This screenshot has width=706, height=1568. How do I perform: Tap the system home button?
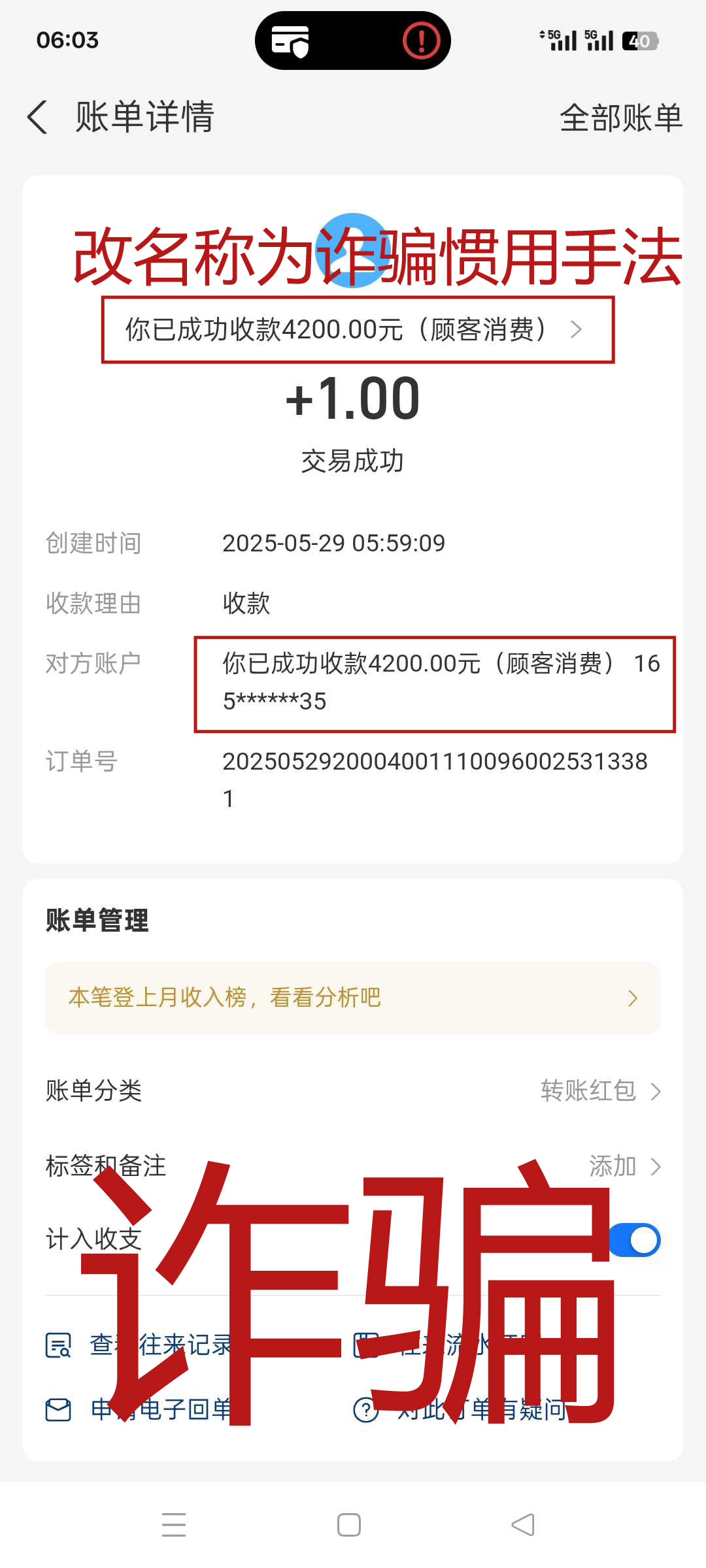point(349,1525)
